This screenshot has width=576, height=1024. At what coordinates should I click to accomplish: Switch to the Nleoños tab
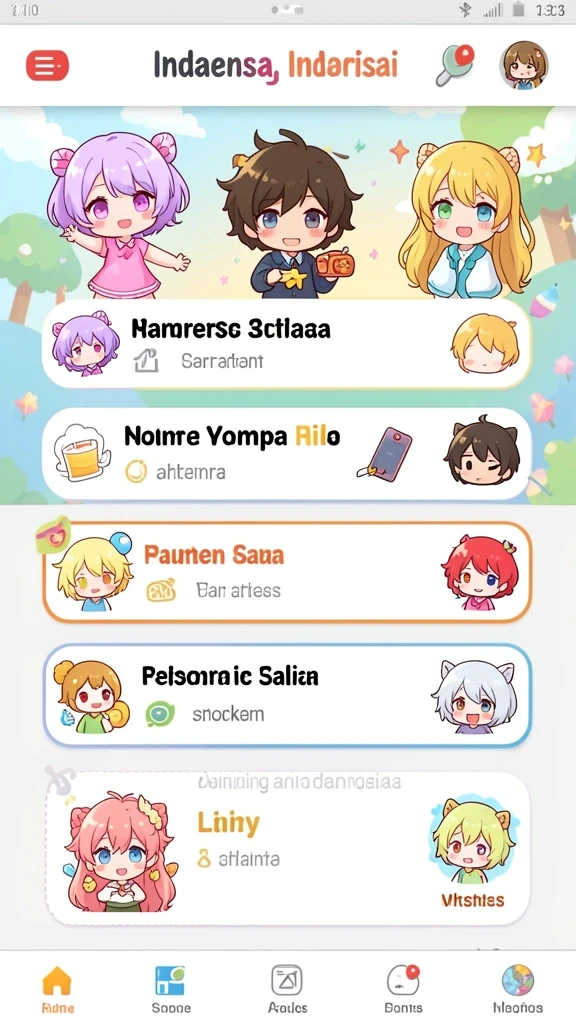pyautogui.click(x=518, y=987)
